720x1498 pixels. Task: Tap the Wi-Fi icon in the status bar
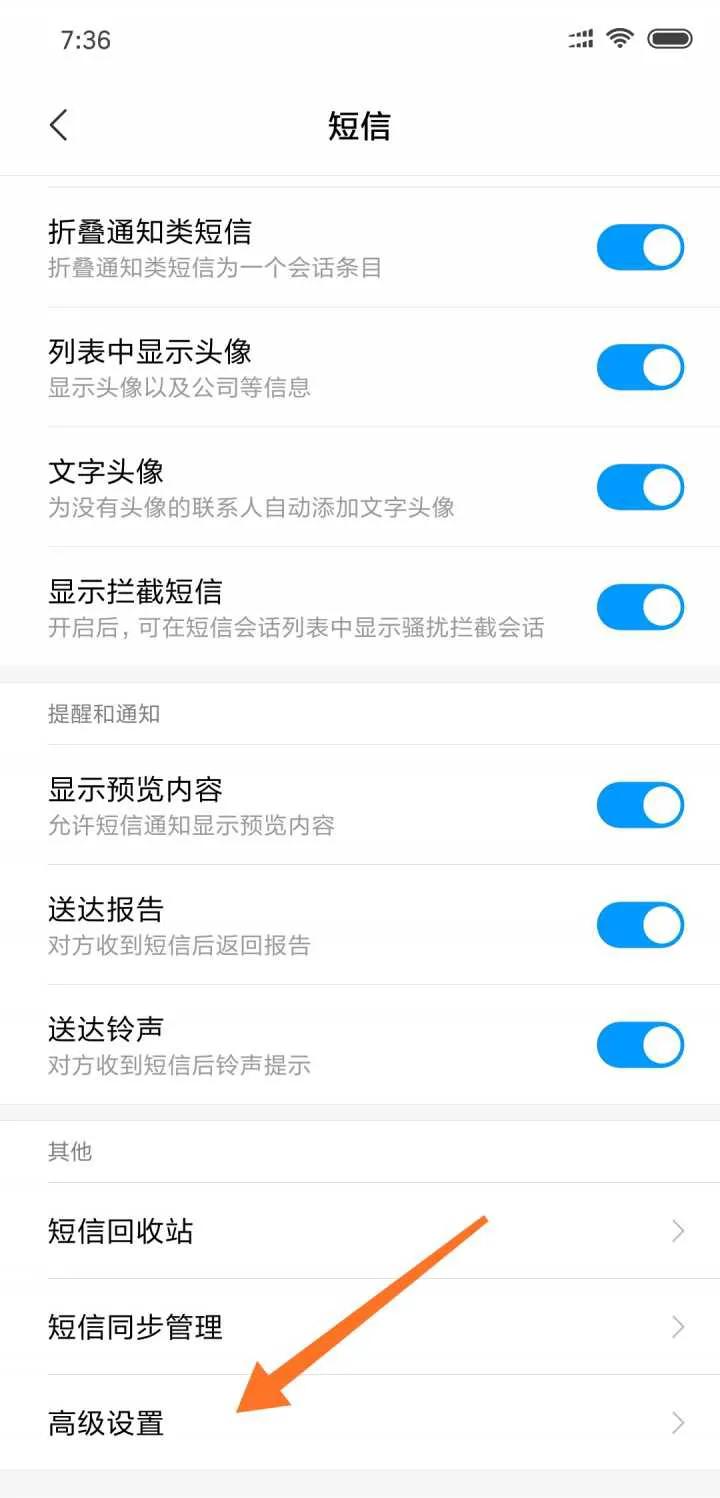[x=618, y=38]
